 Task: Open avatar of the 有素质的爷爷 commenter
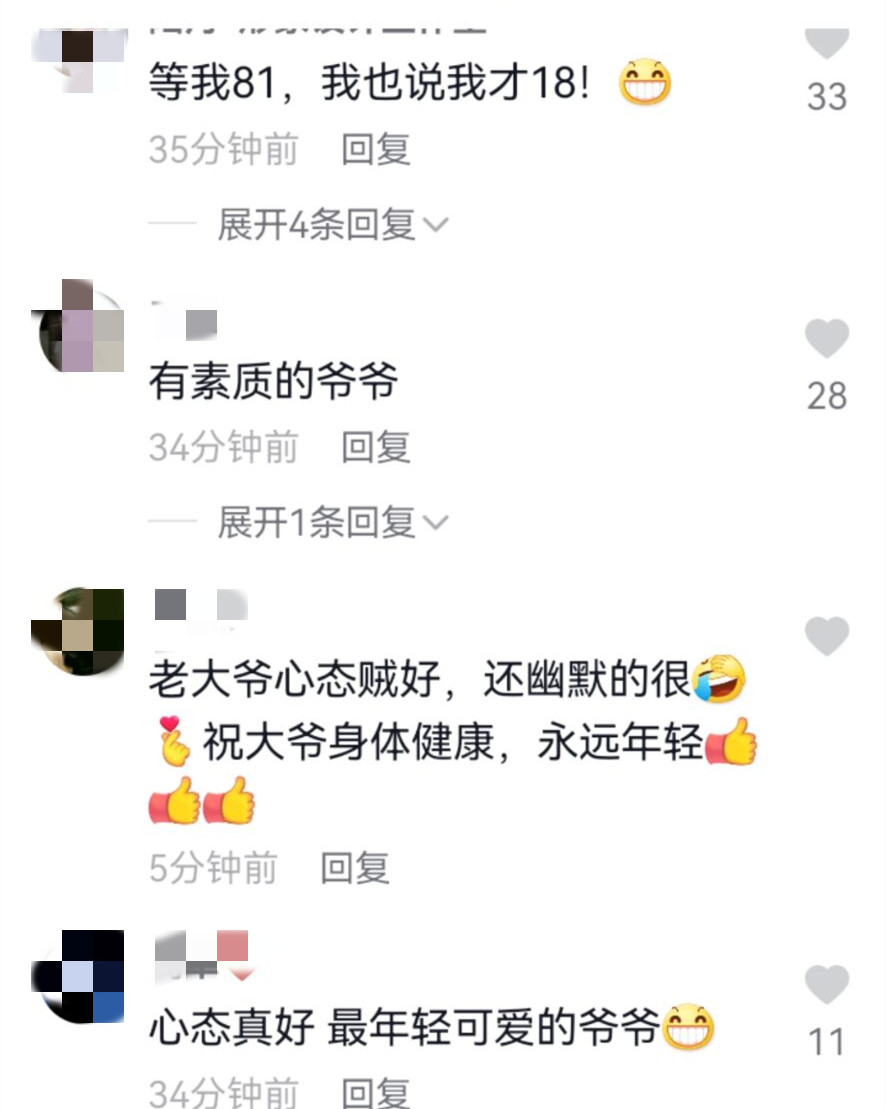[x=80, y=330]
